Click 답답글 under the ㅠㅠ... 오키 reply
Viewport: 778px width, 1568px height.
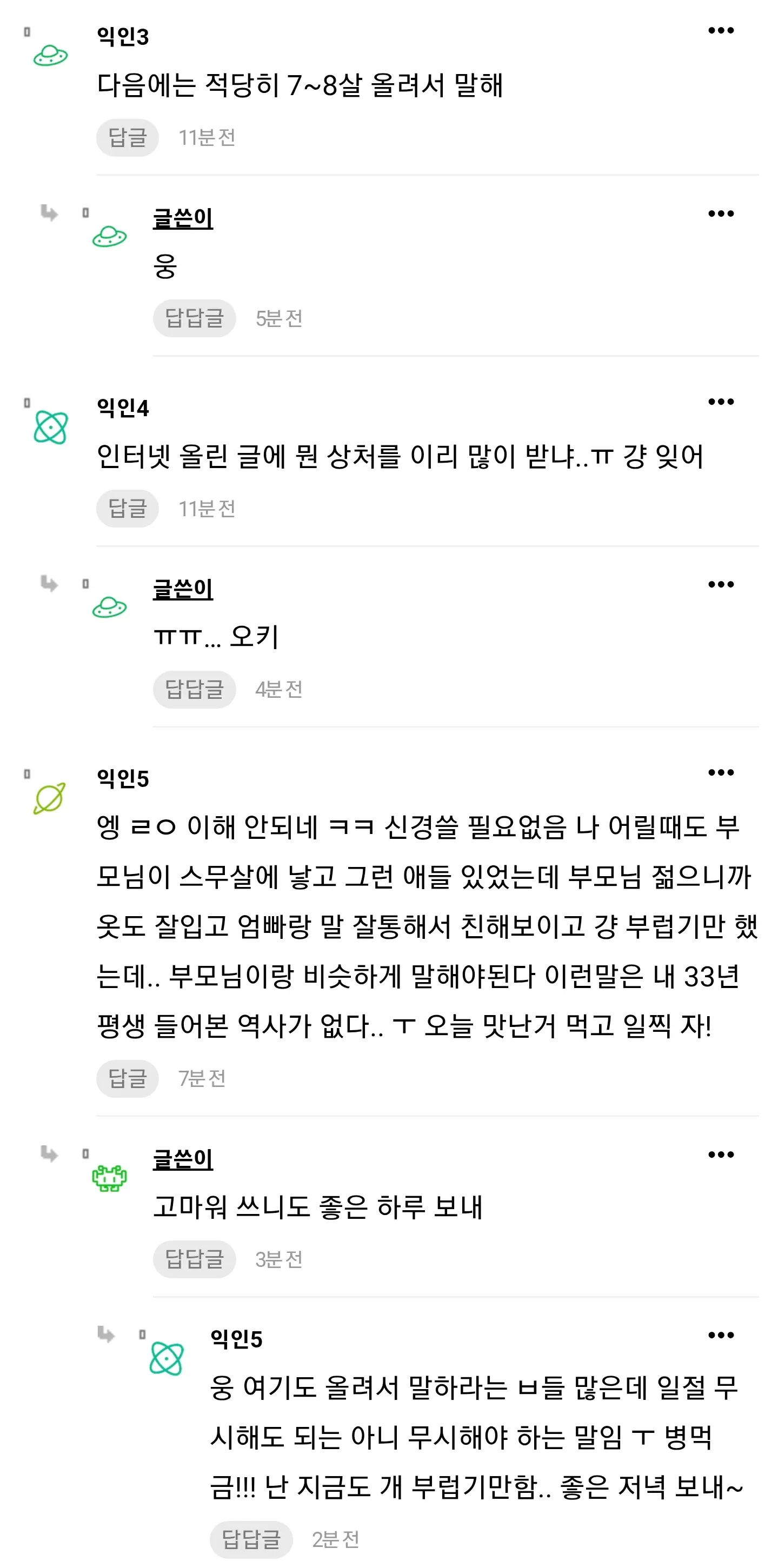point(194,689)
